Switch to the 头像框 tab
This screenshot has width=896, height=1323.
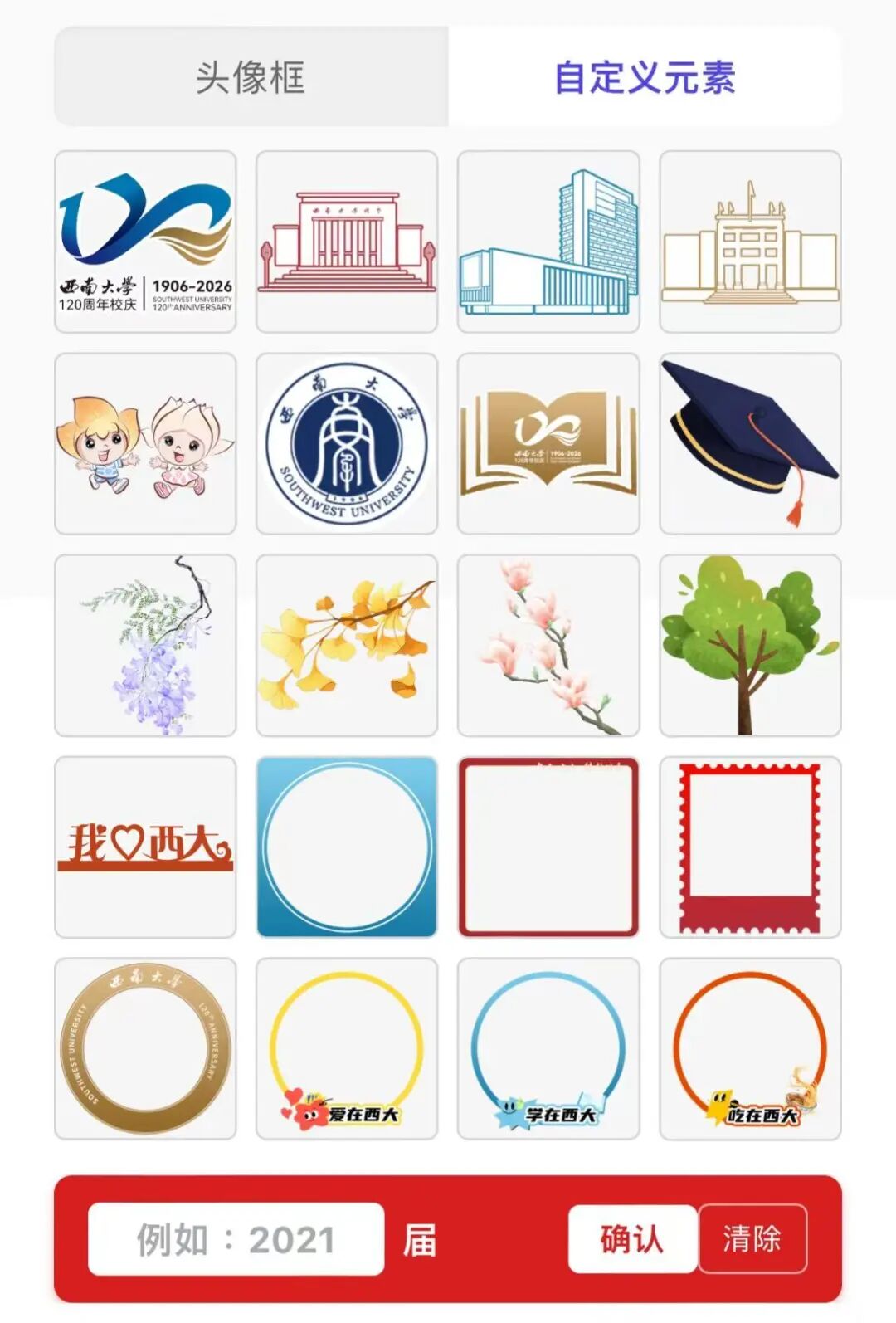tap(251, 77)
